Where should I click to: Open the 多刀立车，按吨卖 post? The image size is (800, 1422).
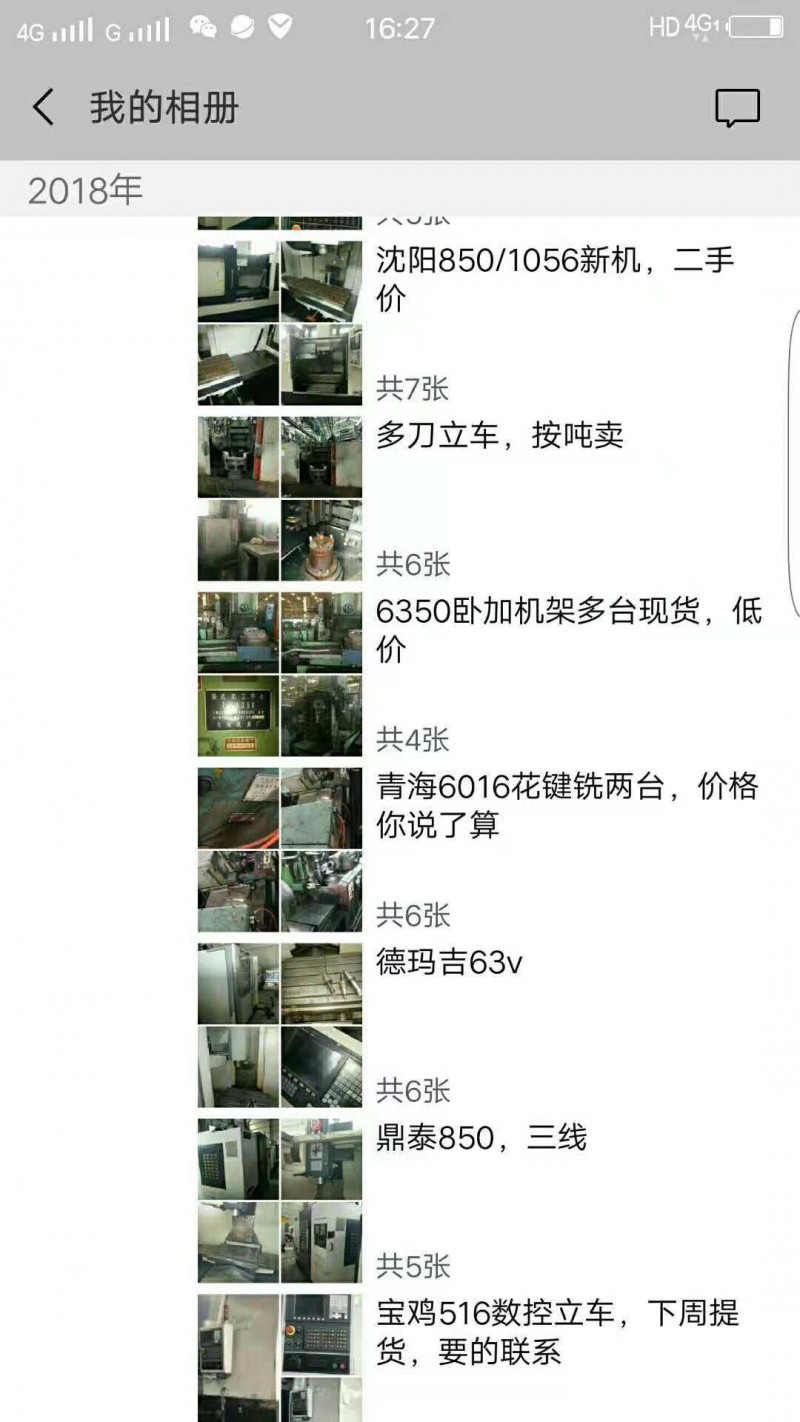(500, 435)
